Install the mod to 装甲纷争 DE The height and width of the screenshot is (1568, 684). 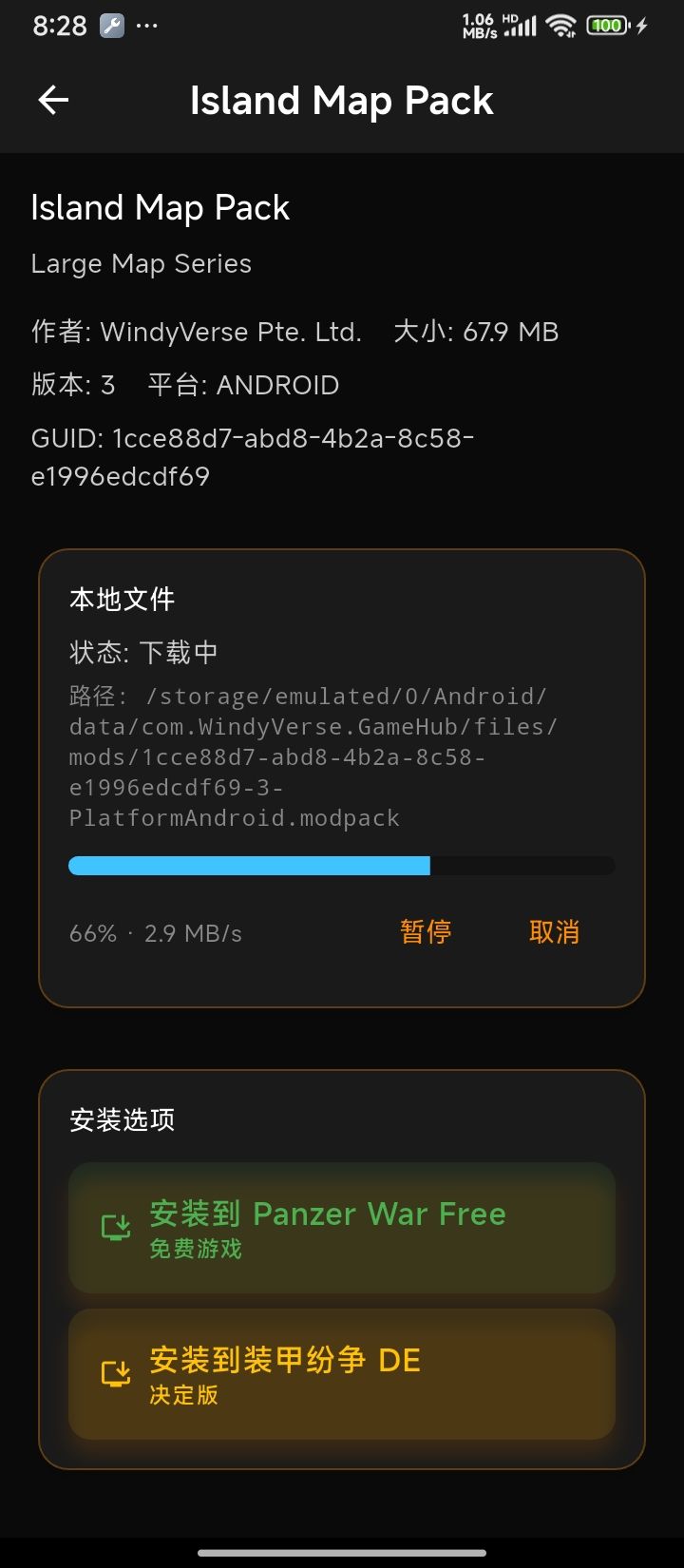[342, 1373]
